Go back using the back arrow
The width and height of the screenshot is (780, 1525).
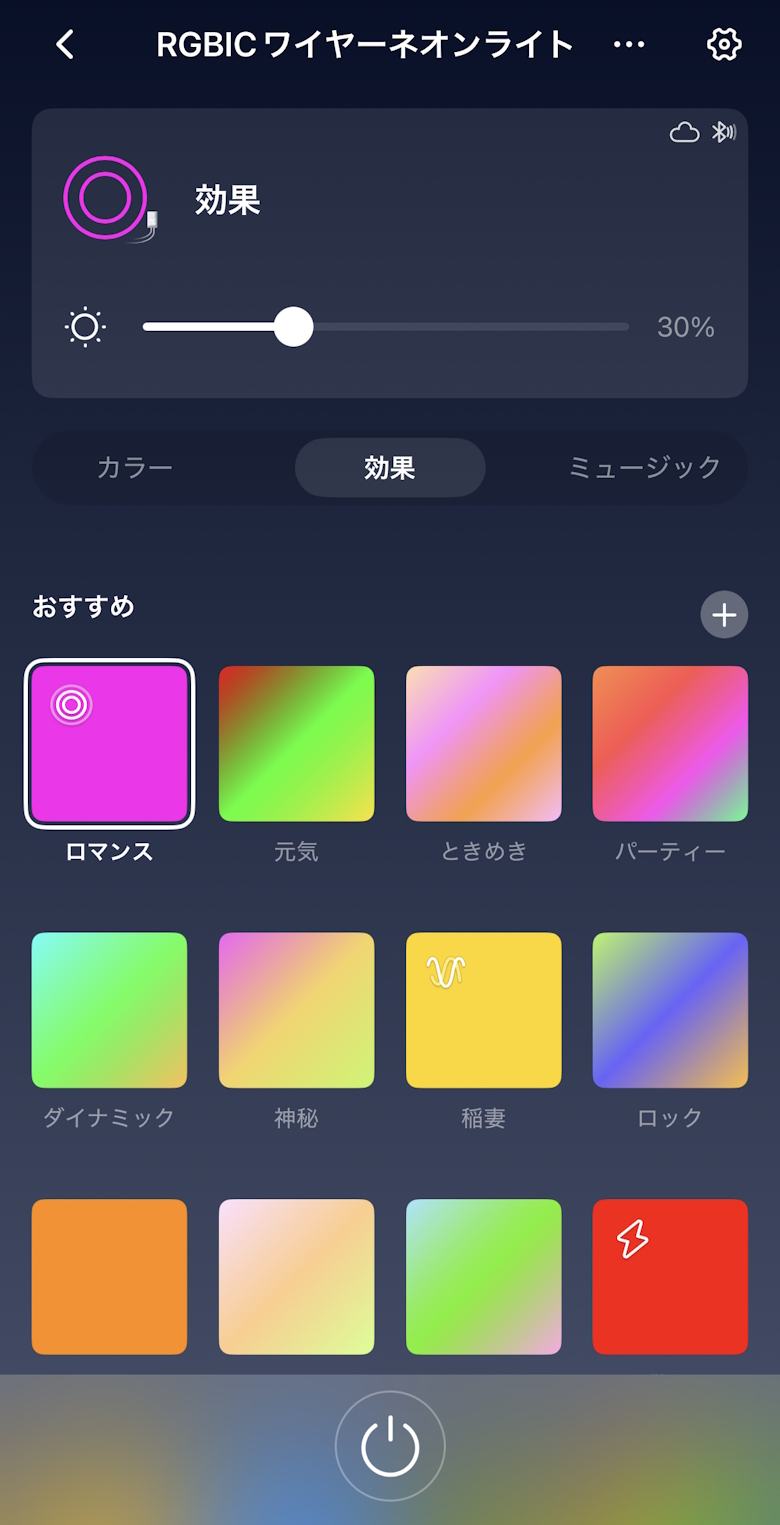tap(65, 44)
